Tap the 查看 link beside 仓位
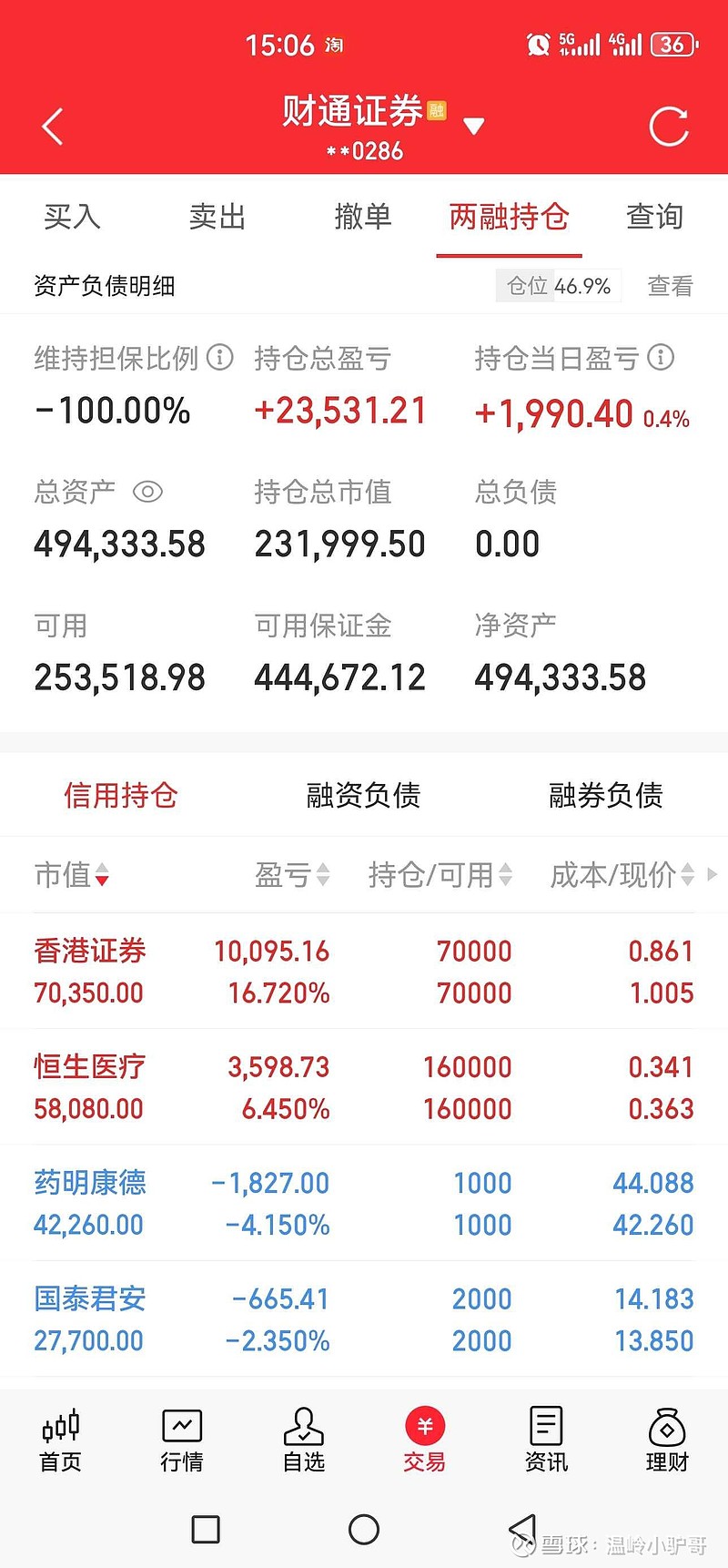Screen dimensions: 728x1568 (x=669, y=286)
